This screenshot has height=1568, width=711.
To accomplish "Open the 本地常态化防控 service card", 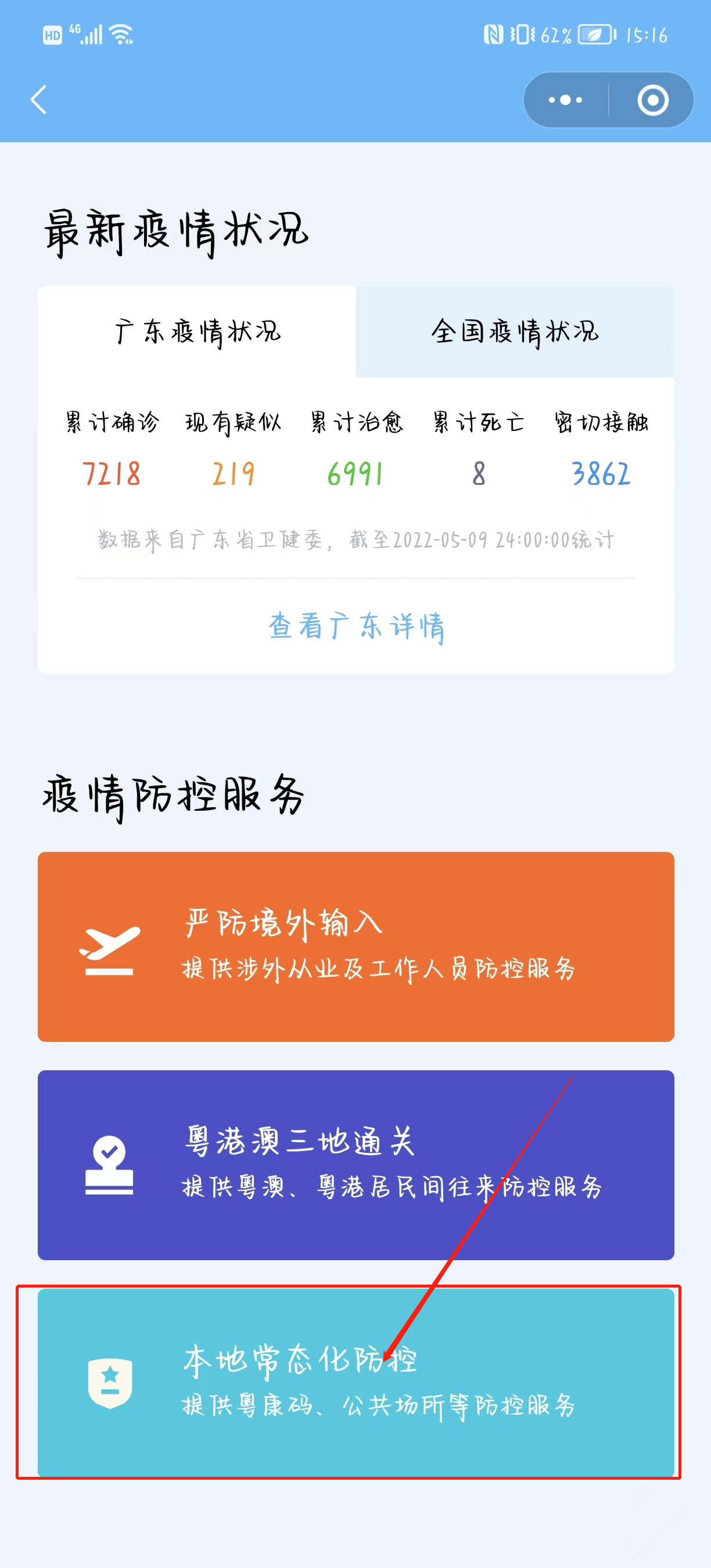I will coord(356,1382).
